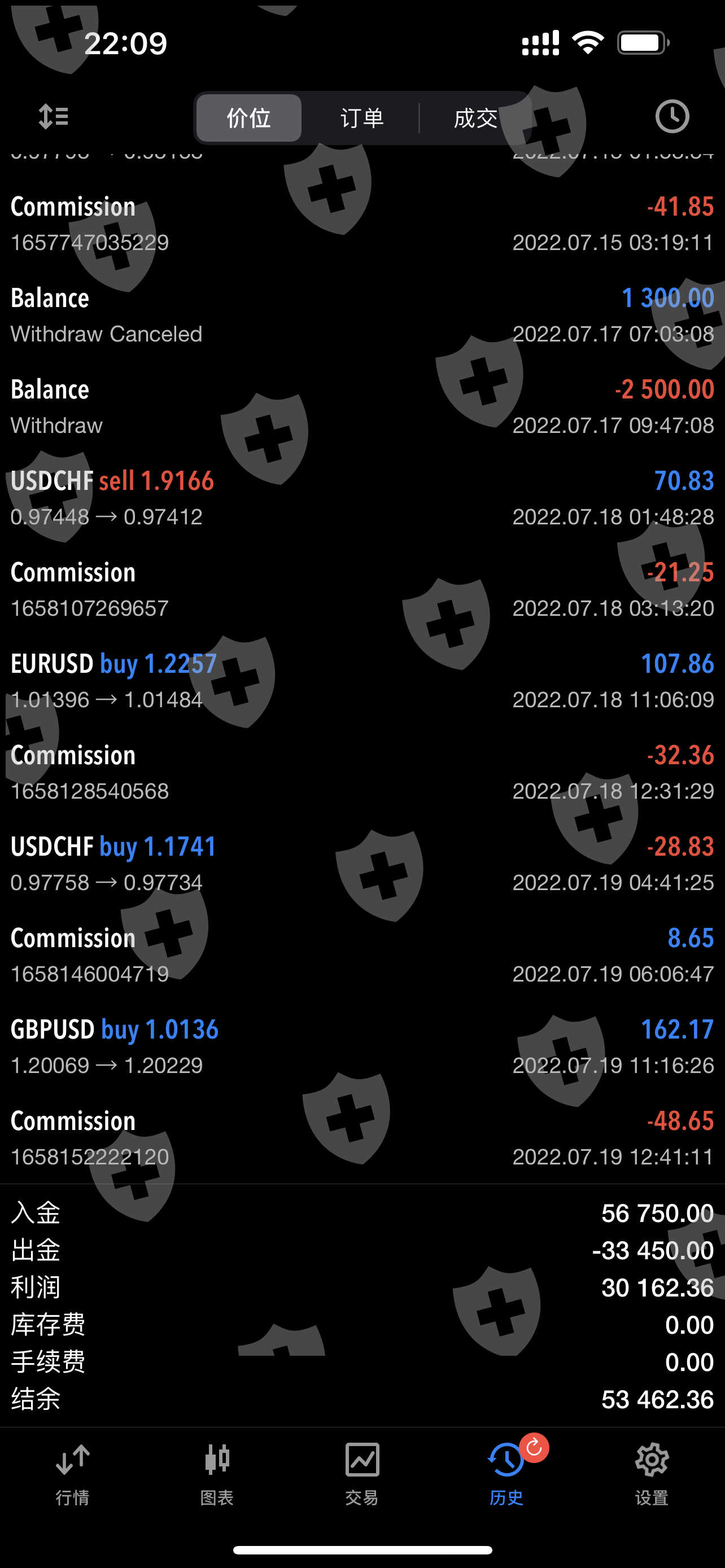
Task: Open the USDCHF sell 1.9166 entry
Action: click(x=362, y=498)
